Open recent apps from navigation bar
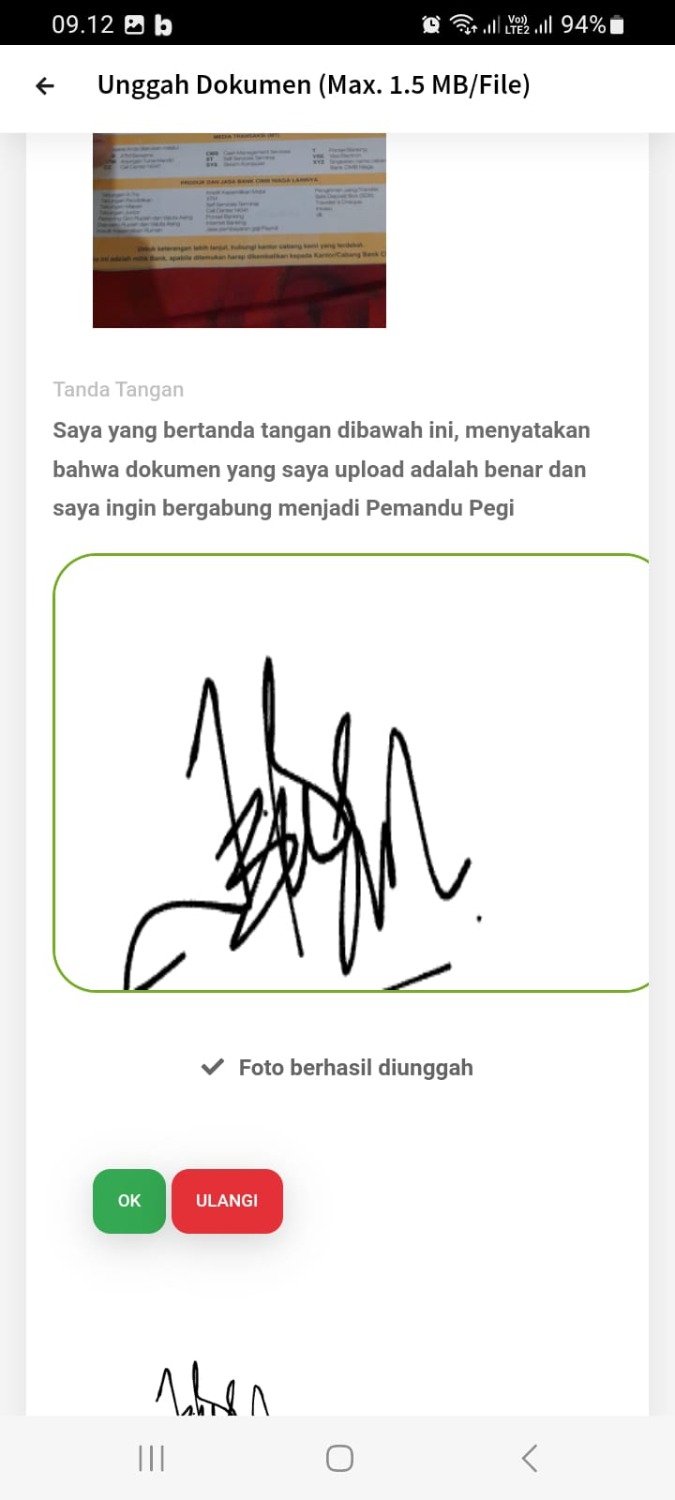Image resolution: width=675 pixels, height=1500 pixels. pyautogui.click(x=151, y=1459)
